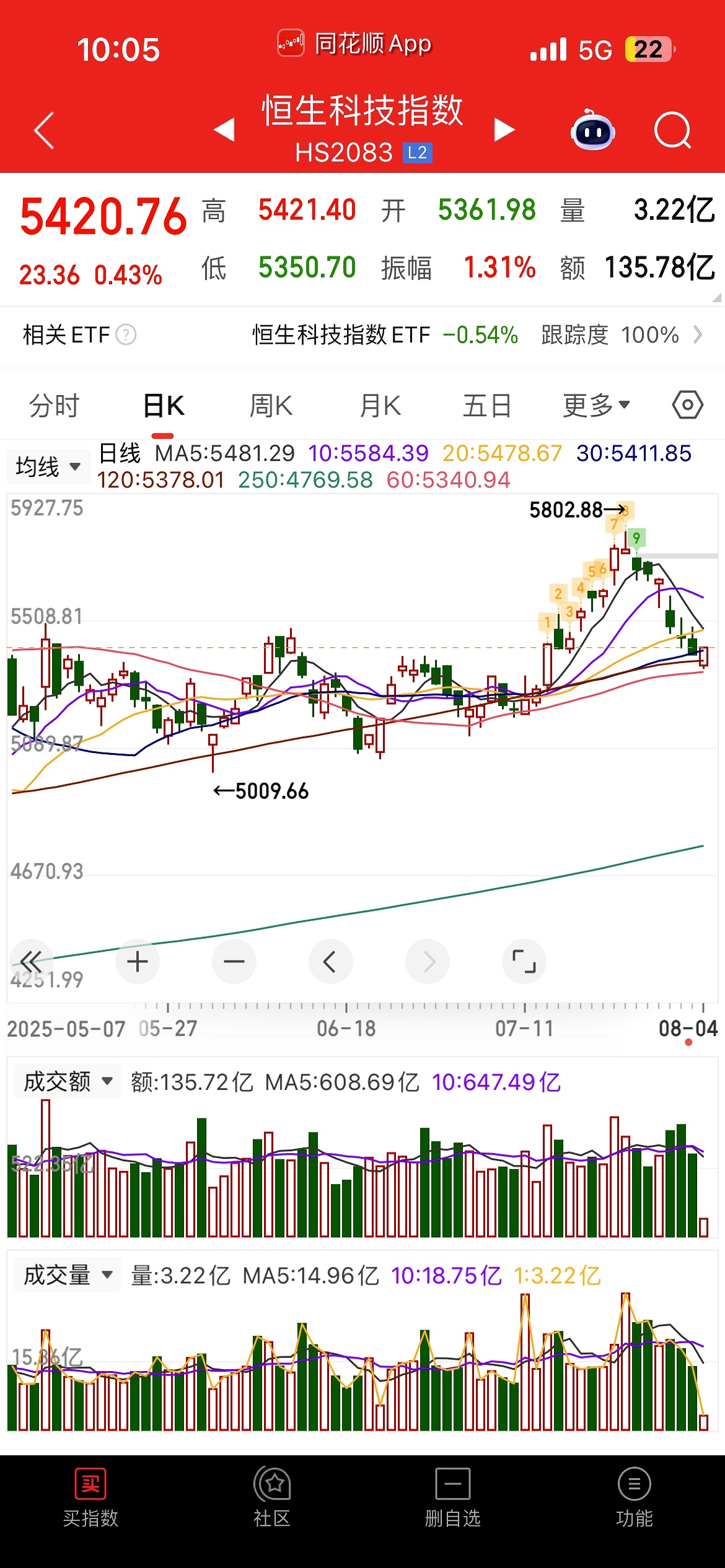Move the chart to earlier dates
The image size is (725, 1568).
[x=331, y=962]
